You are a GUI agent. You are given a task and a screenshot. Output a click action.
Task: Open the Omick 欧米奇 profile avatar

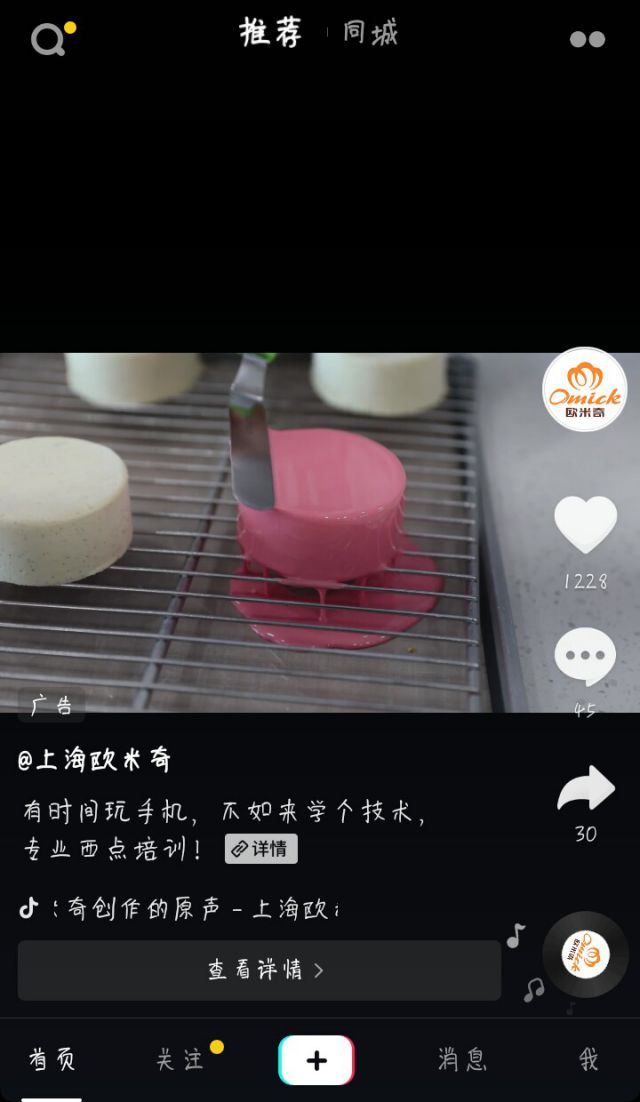point(585,390)
